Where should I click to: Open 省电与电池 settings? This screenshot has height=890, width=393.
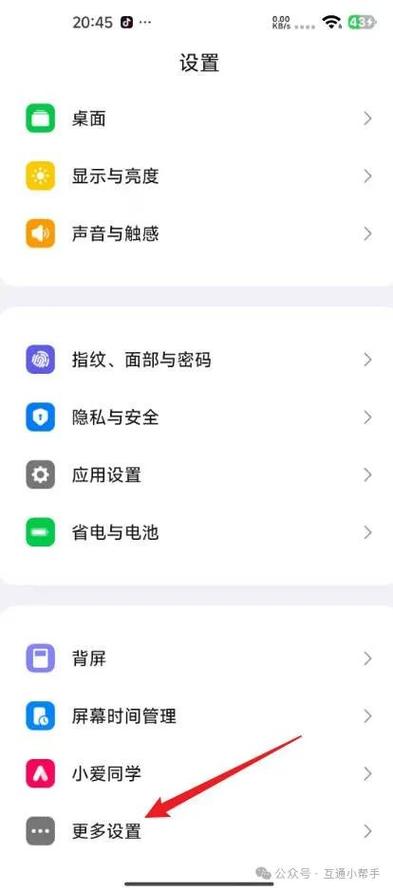pyautogui.click(x=196, y=532)
